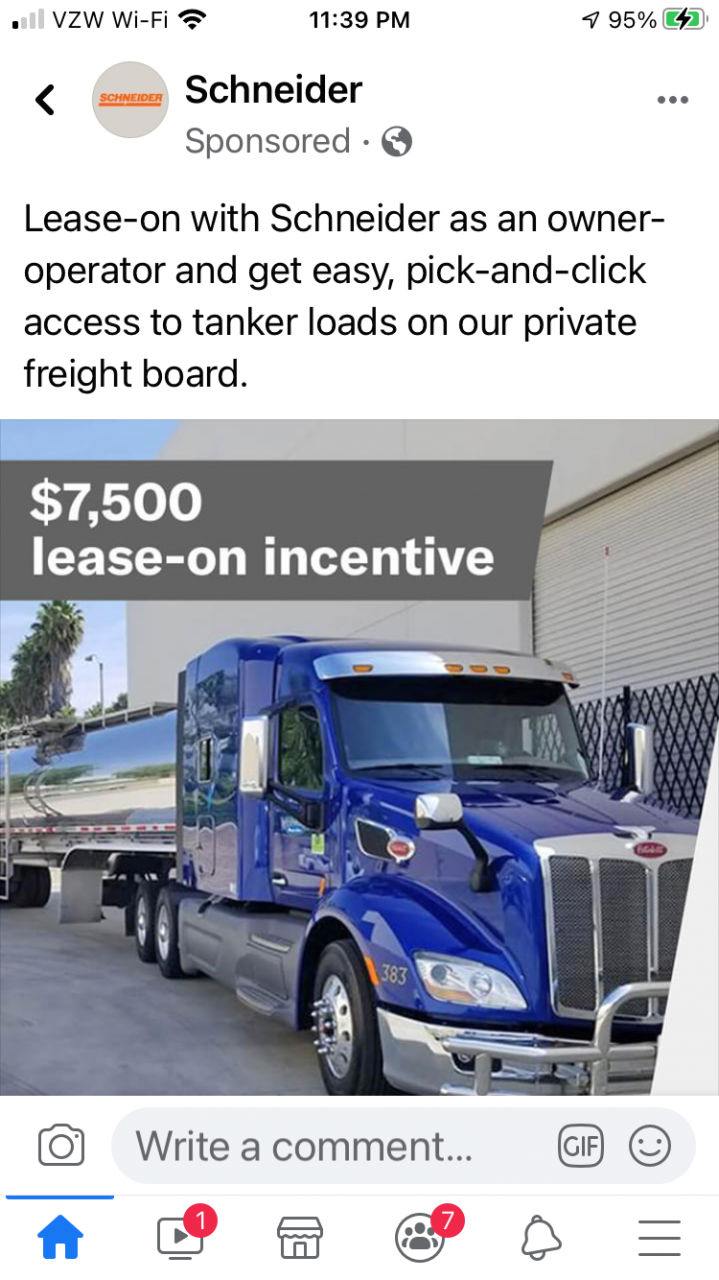Open the notifications bell tab
Image resolution: width=719 pixels, height=1280 pixels.
(541, 1238)
